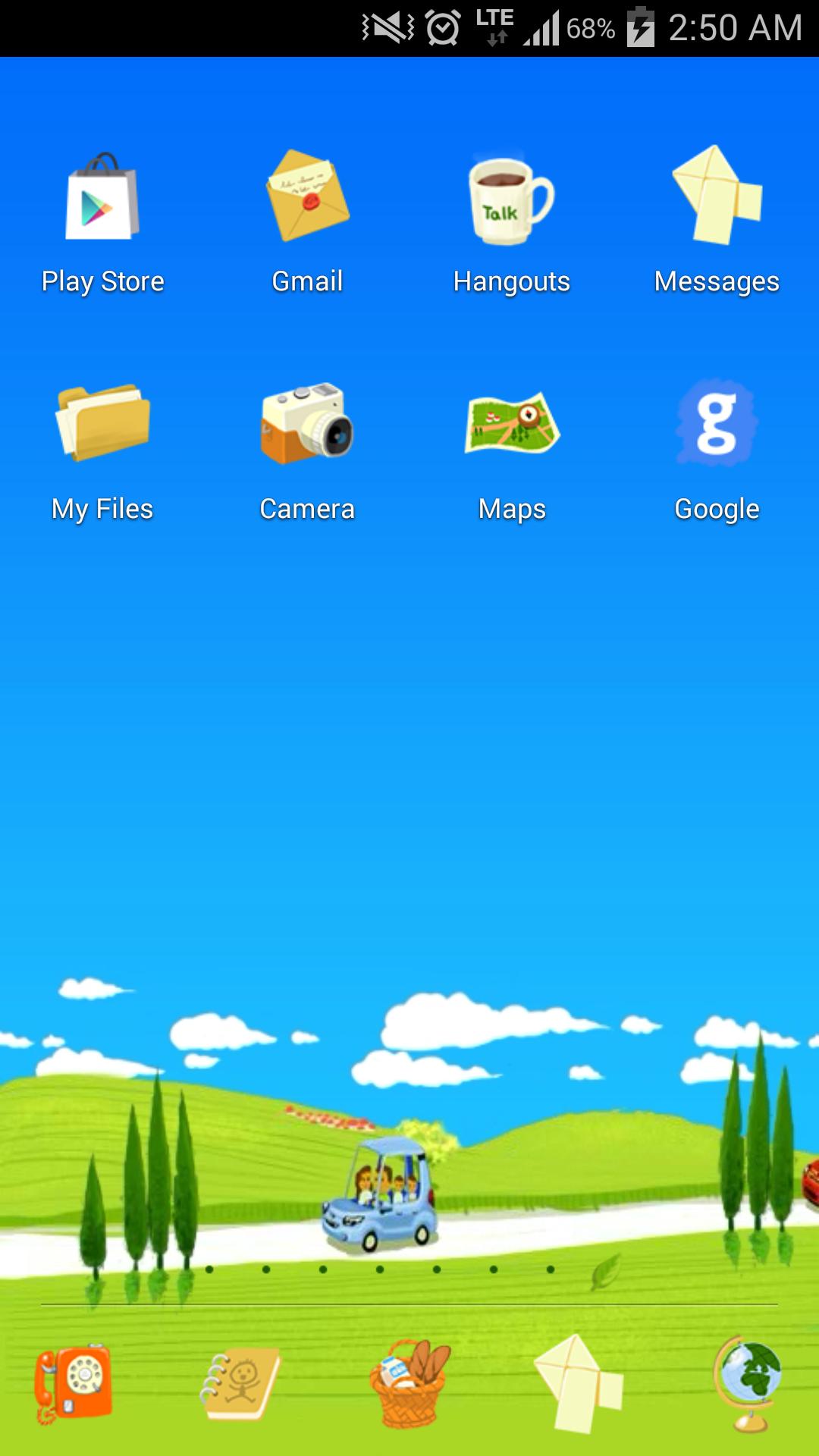Open Maps with the themed map icon

511,427
